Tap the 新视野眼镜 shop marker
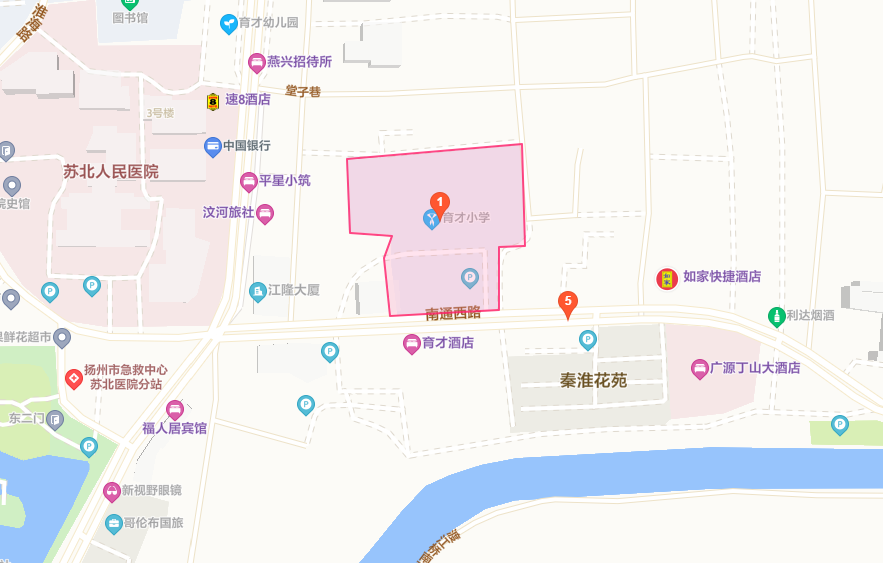This screenshot has height=563, width=883. click(112, 490)
